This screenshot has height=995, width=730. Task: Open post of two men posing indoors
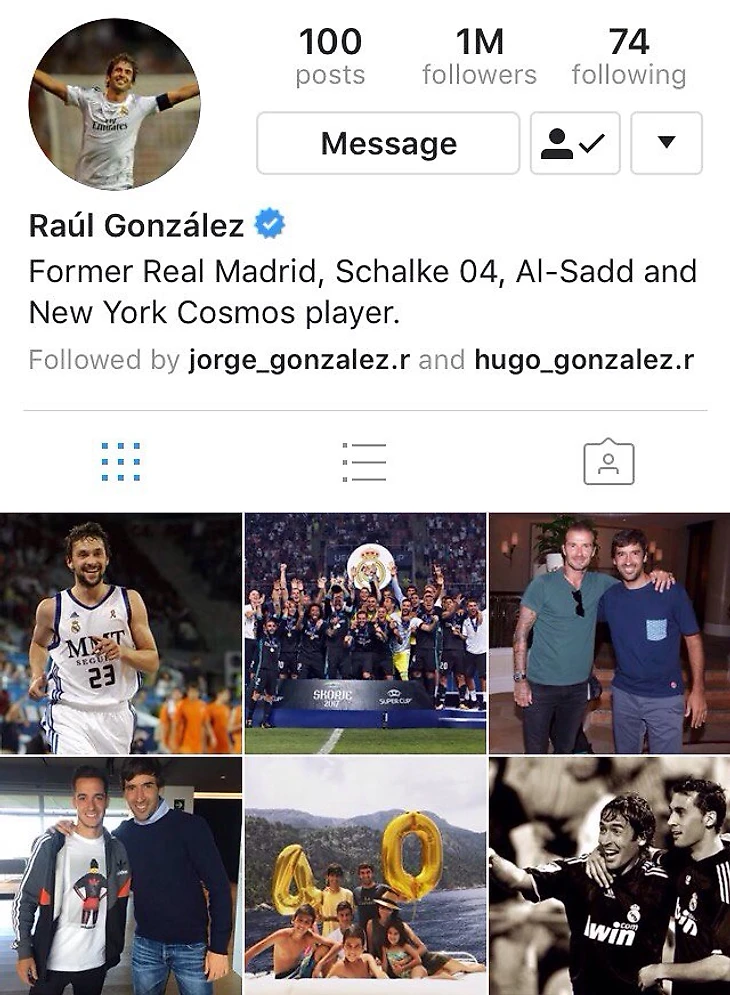tap(609, 633)
